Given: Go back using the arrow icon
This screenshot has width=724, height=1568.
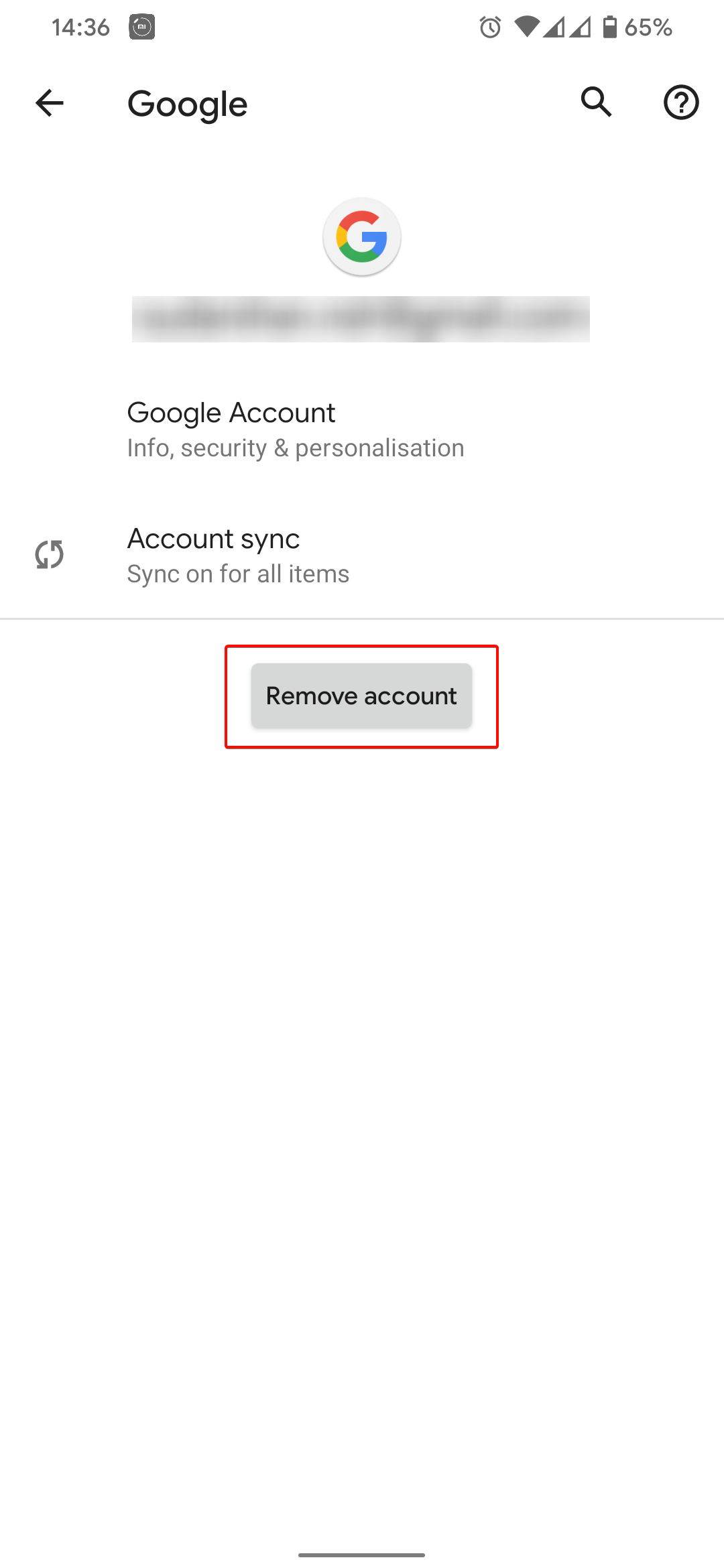Looking at the screenshot, I should click(x=49, y=103).
